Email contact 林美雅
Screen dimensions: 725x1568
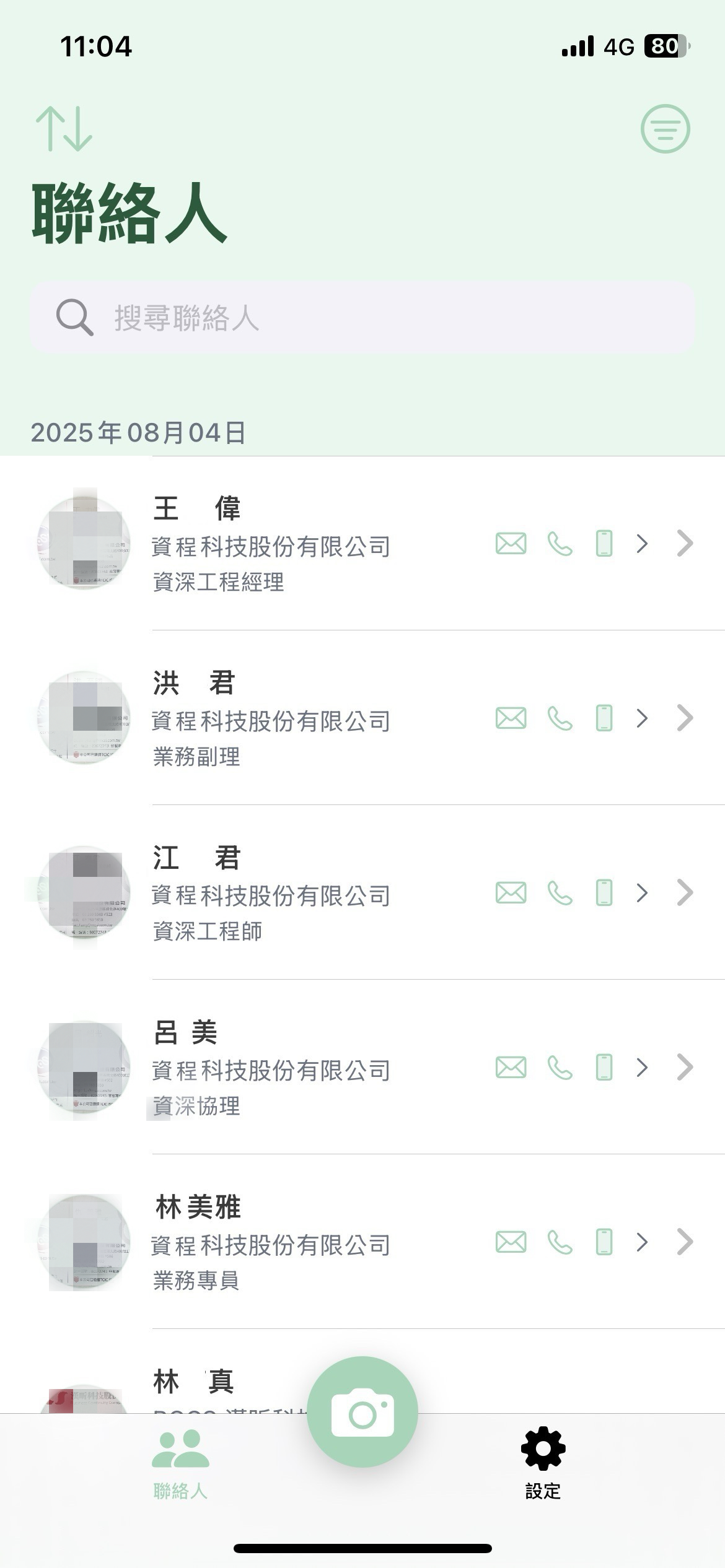point(511,1242)
